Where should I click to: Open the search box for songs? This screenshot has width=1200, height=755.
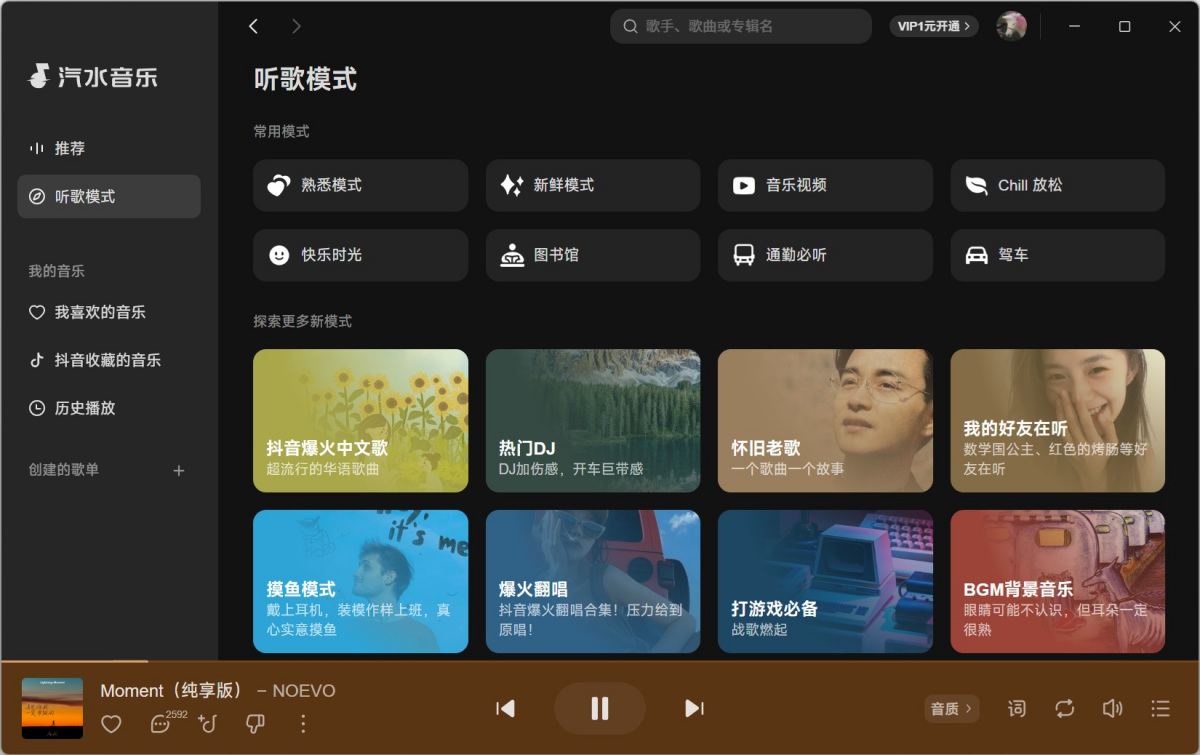740,27
